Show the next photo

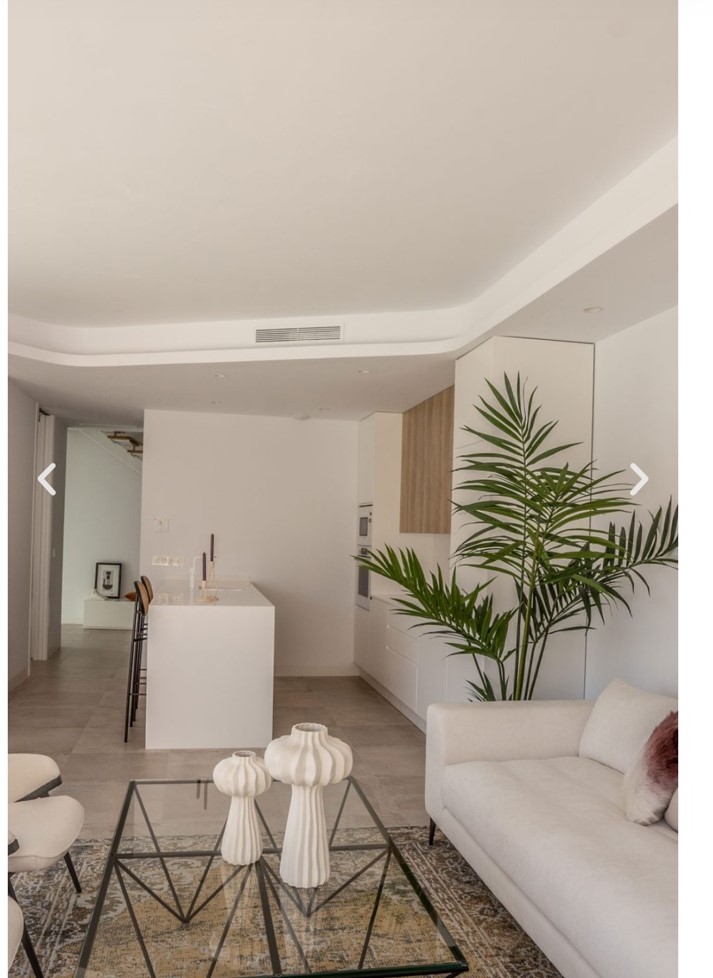pos(639,479)
